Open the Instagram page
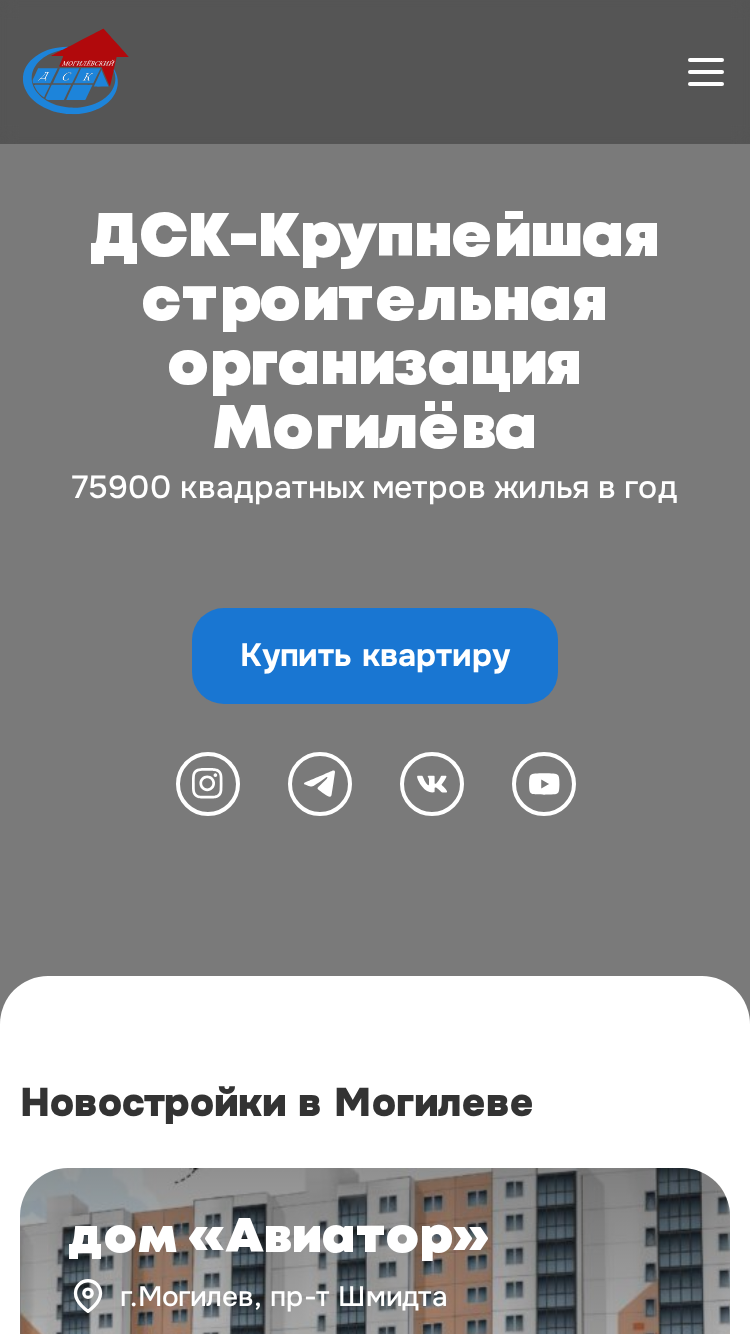This screenshot has height=1334, width=750. [x=208, y=784]
